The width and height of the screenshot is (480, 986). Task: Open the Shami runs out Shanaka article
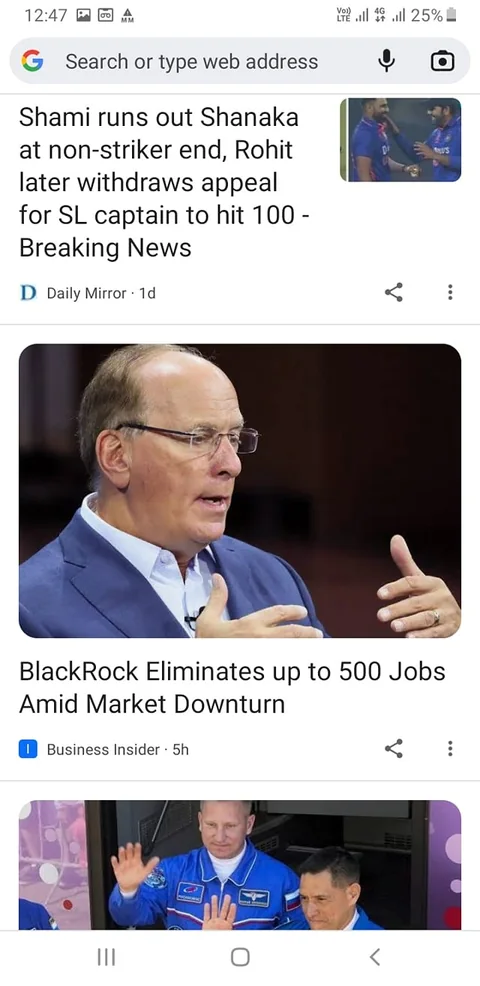(x=159, y=182)
